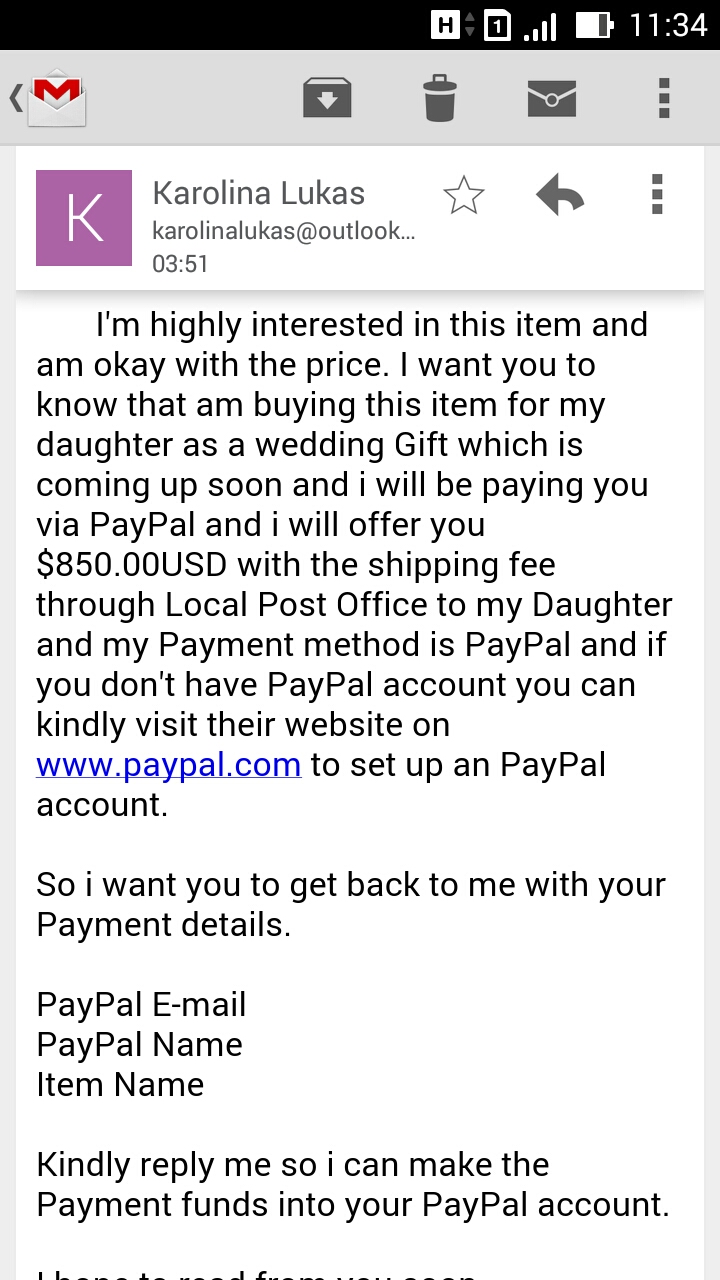
Task: Show sender details for Karolina Lukas
Action: (283, 227)
